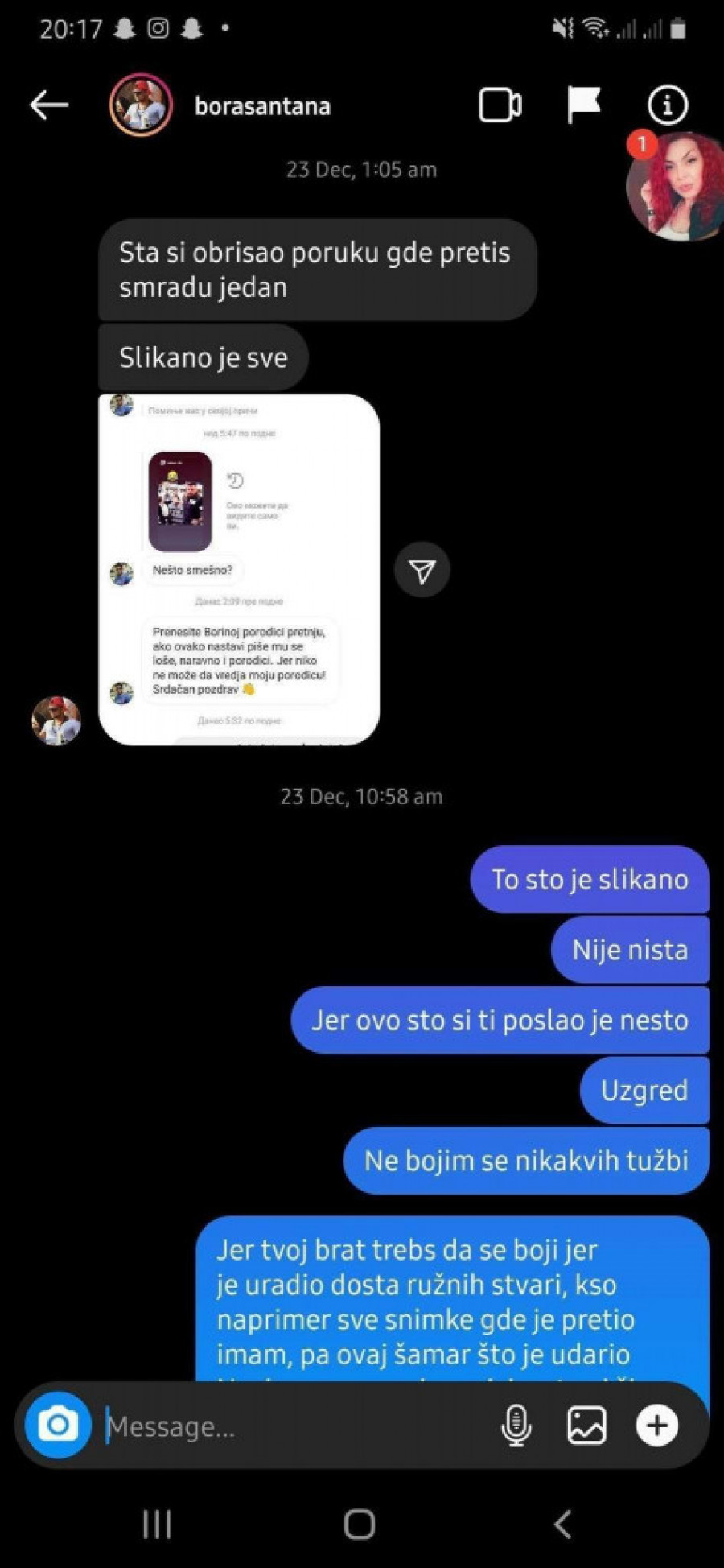This screenshot has width=724, height=1568.
Task: Open the floating chat head with red hair
Action: (676, 188)
